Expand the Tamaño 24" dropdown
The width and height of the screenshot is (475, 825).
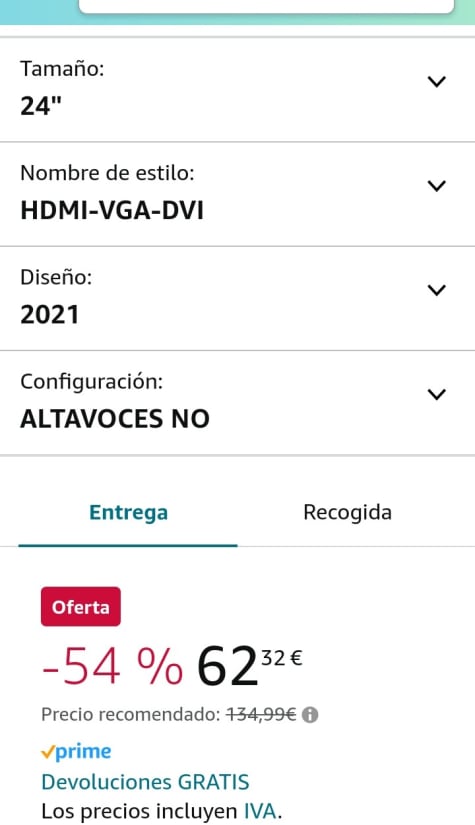coord(237,89)
